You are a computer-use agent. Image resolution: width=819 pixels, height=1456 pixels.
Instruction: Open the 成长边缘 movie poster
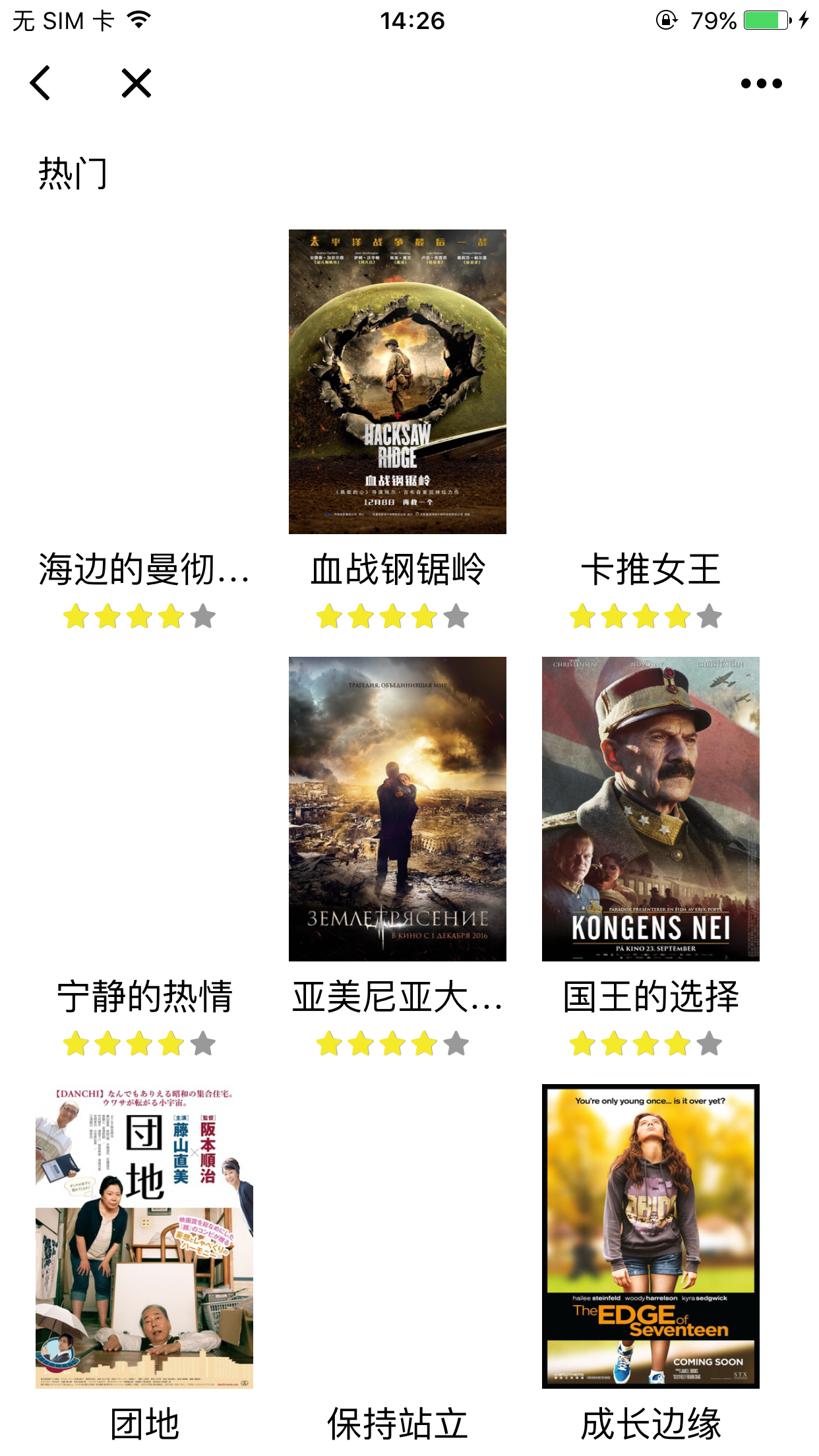coord(650,1236)
